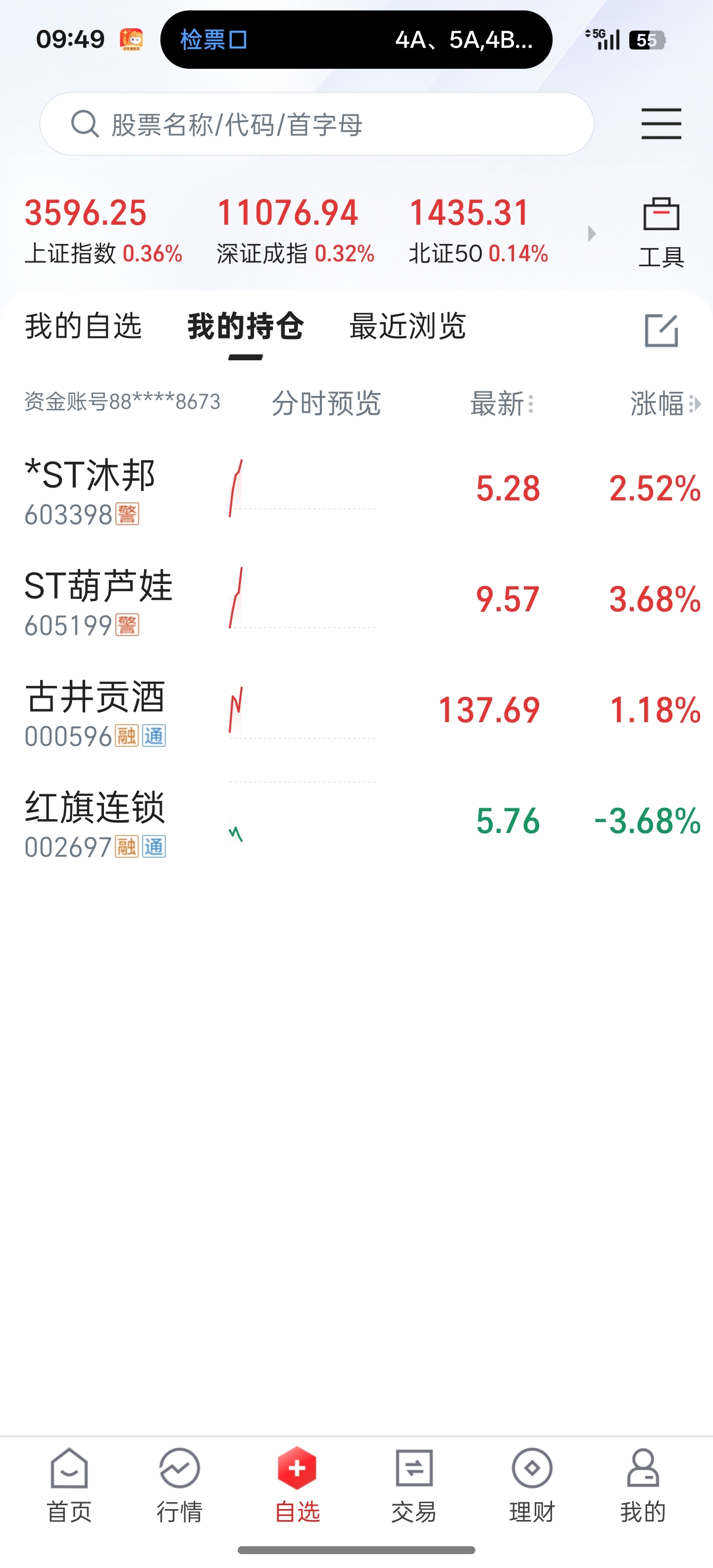View the 深证成指 index details

pos(295,231)
